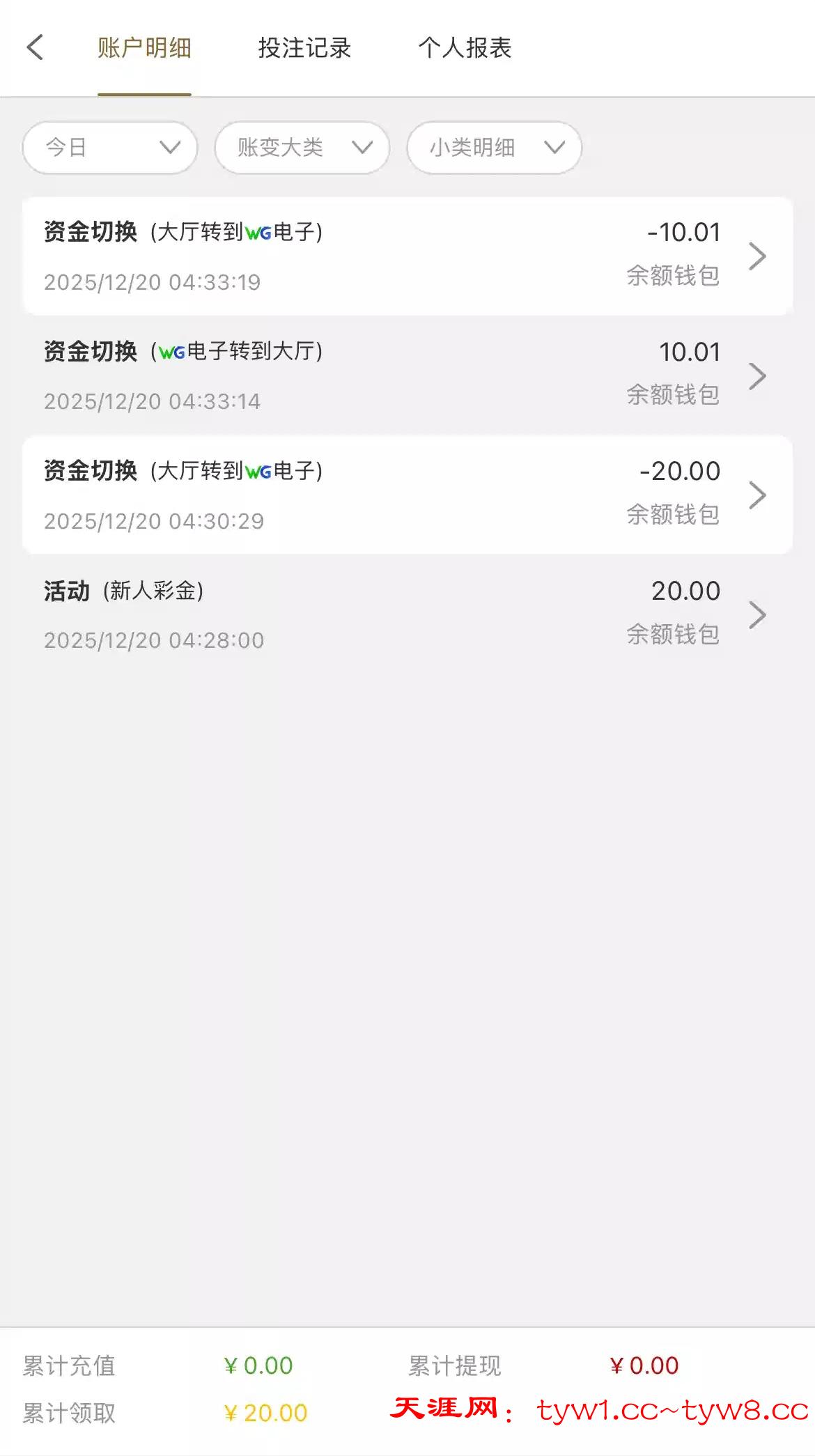The image size is (815, 1456).
Task: Expand the 今日 date dropdown
Action: [x=110, y=148]
